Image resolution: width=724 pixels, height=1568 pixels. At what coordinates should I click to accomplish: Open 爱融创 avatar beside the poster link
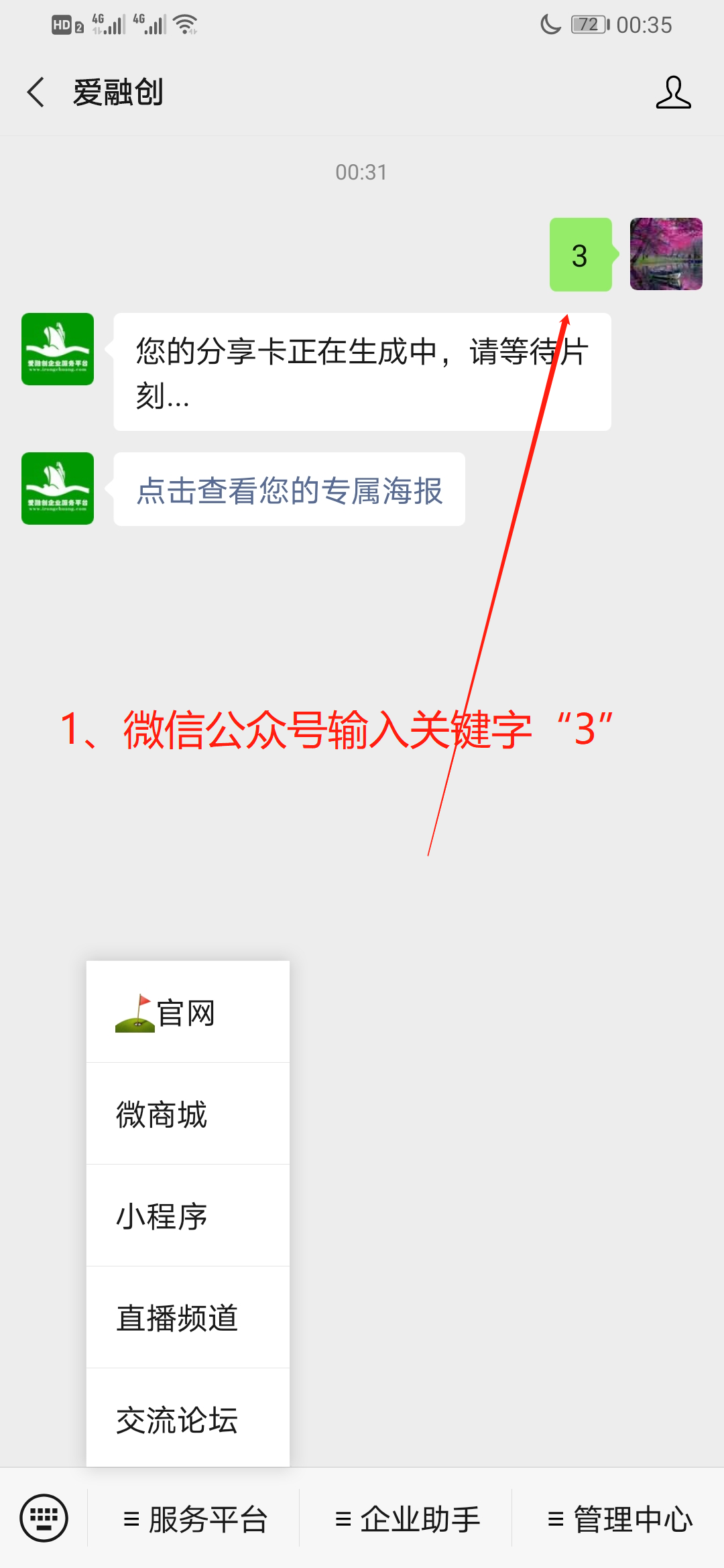tap(58, 488)
